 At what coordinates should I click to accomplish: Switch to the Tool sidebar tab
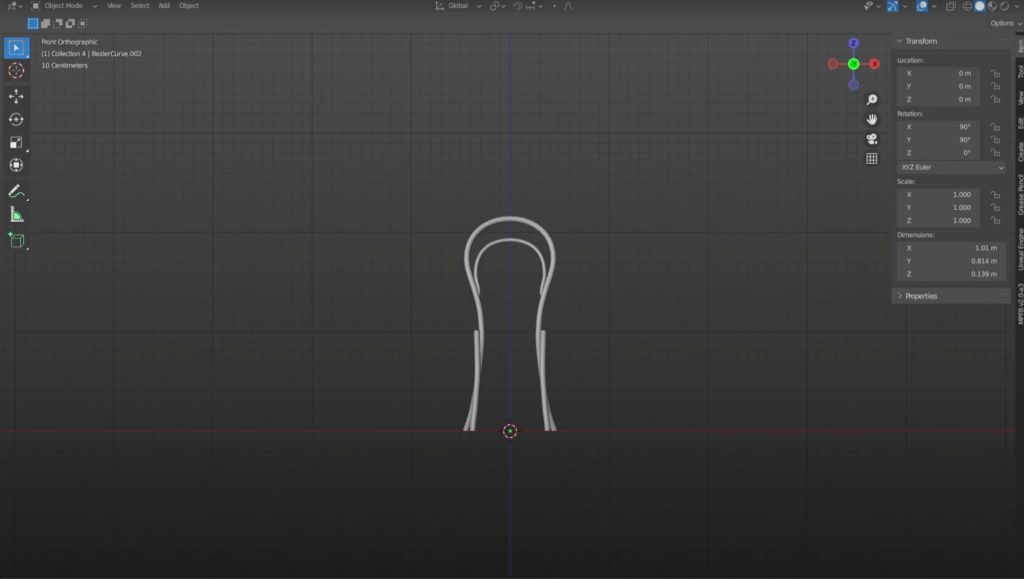tap(1020, 71)
